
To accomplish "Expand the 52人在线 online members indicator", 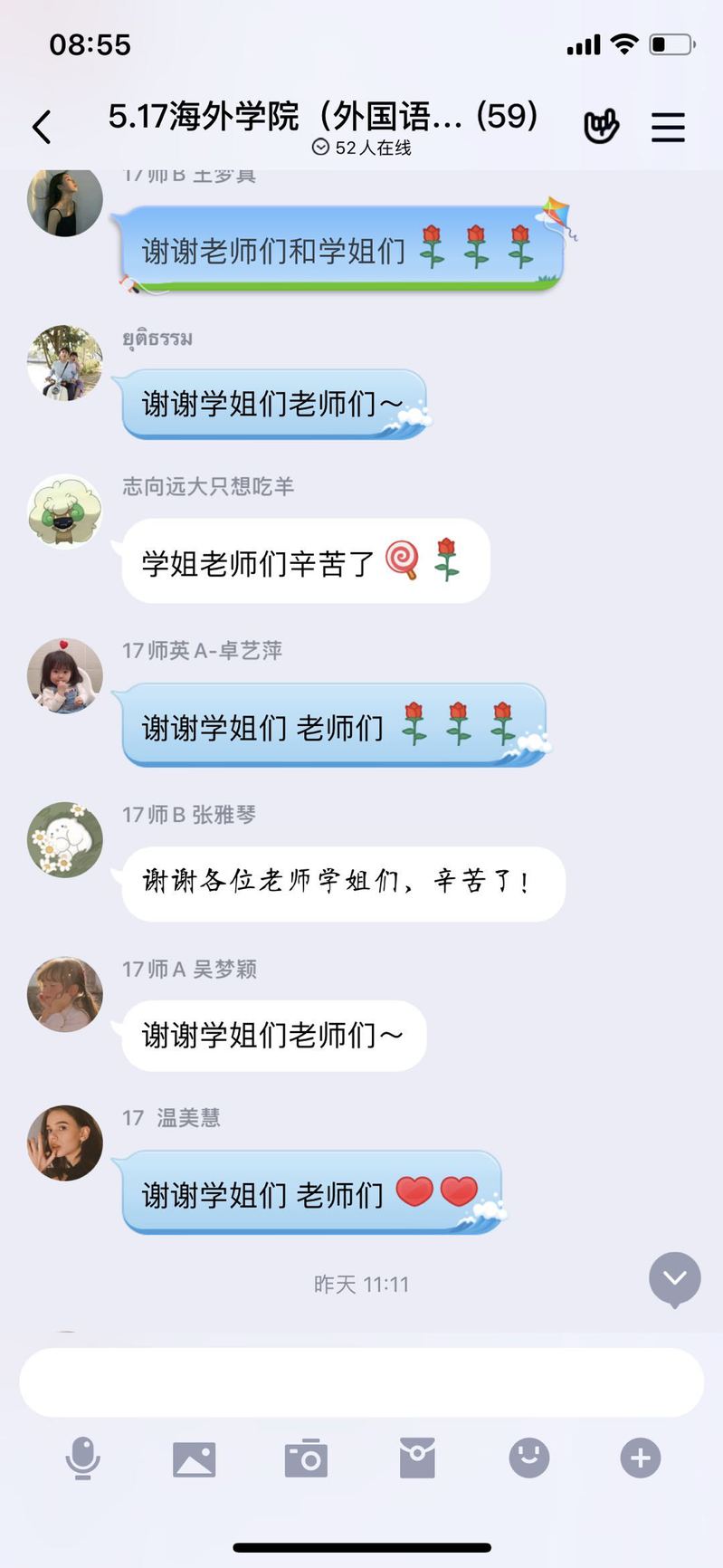I will coord(361,148).
